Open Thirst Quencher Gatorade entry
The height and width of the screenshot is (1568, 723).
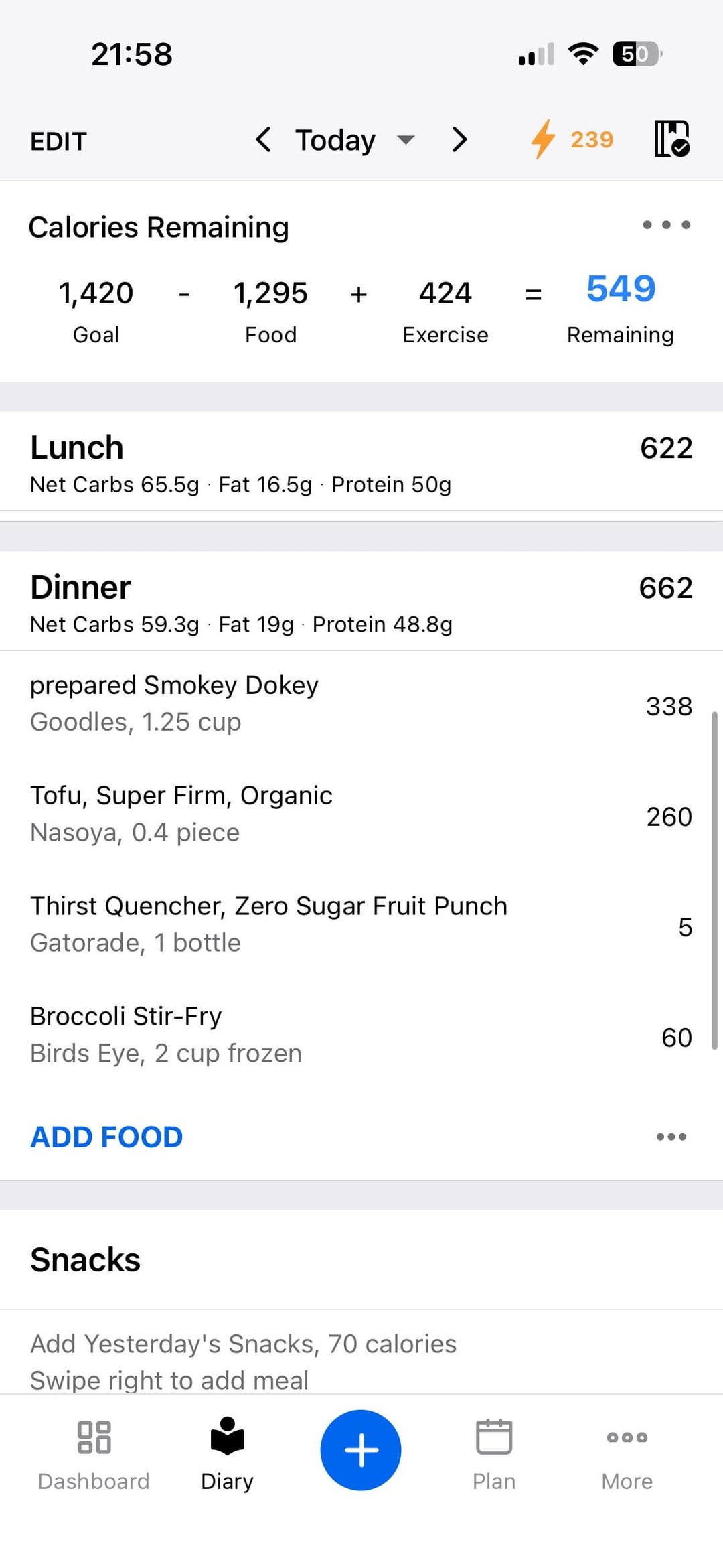click(x=361, y=925)
